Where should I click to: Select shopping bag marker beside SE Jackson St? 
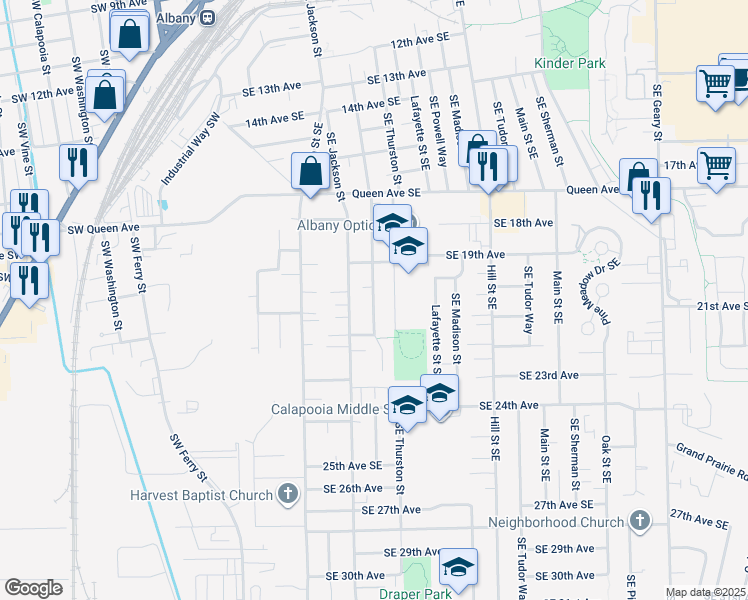point(310,171)
